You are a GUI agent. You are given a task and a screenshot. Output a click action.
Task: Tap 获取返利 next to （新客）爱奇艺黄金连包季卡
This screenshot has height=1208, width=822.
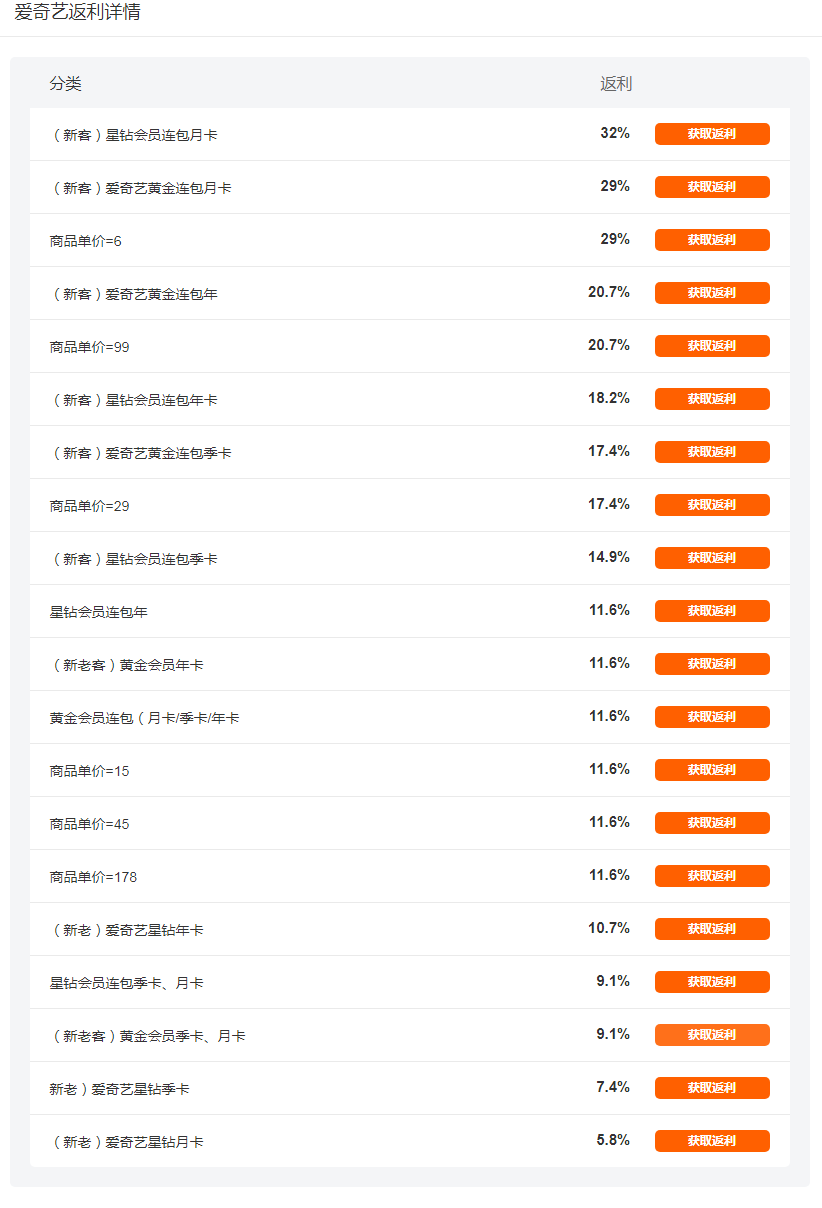[x=712, y=452]
